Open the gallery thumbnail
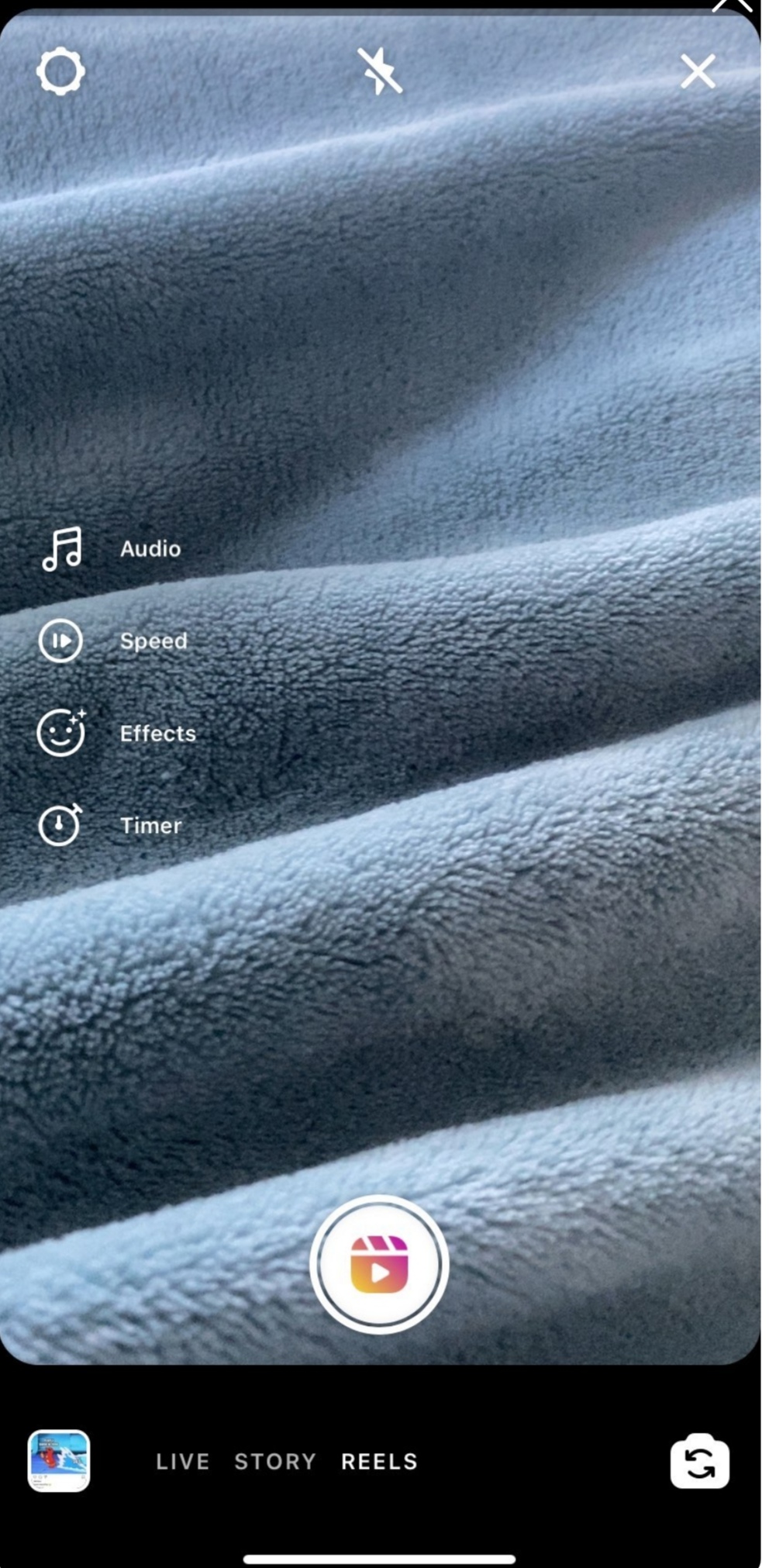The width and height of the screenshot is (769, 1568). 59,1461
